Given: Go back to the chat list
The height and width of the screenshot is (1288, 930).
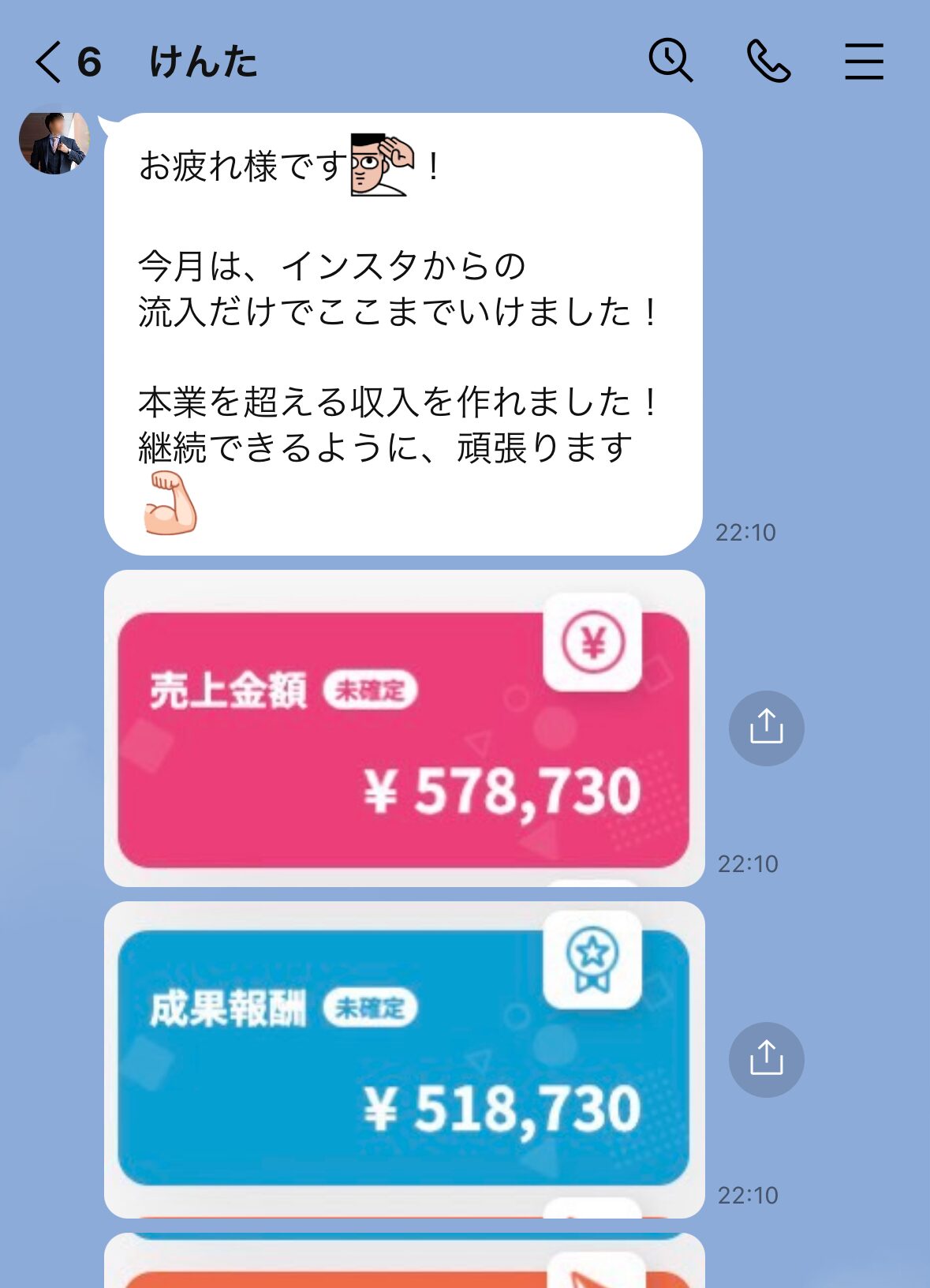Looking at the screenshot, I should [49, 62].
